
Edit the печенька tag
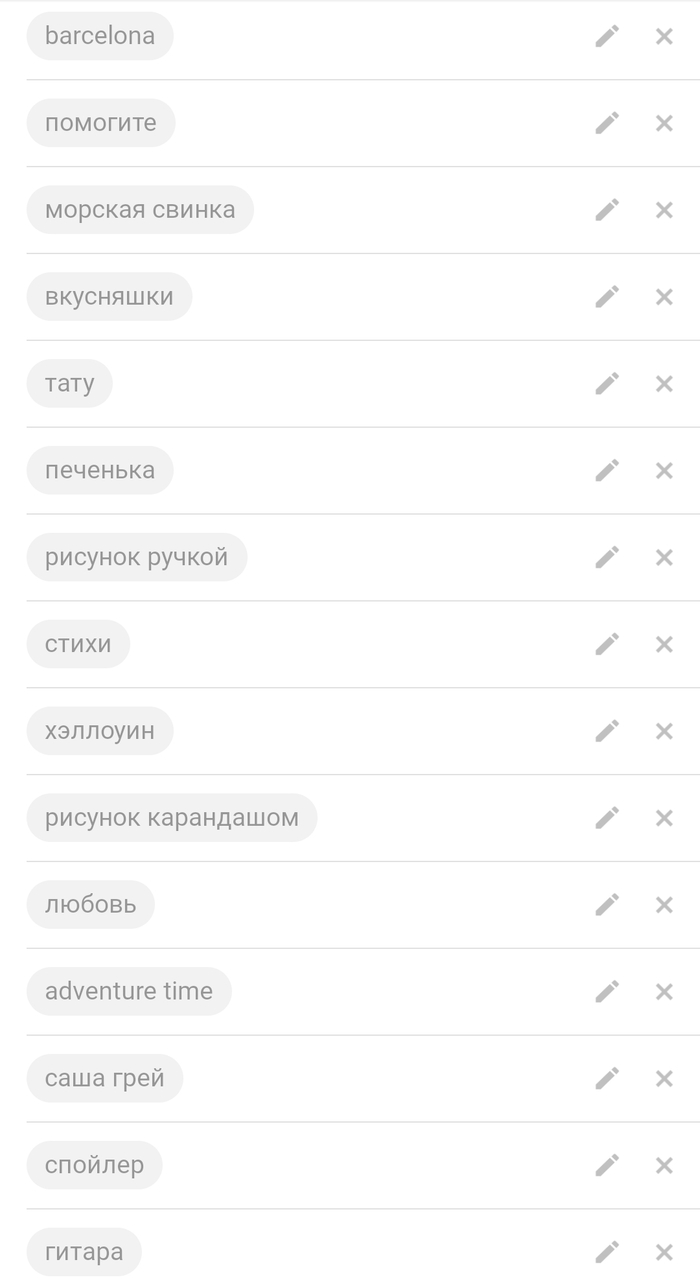point(607,471)
